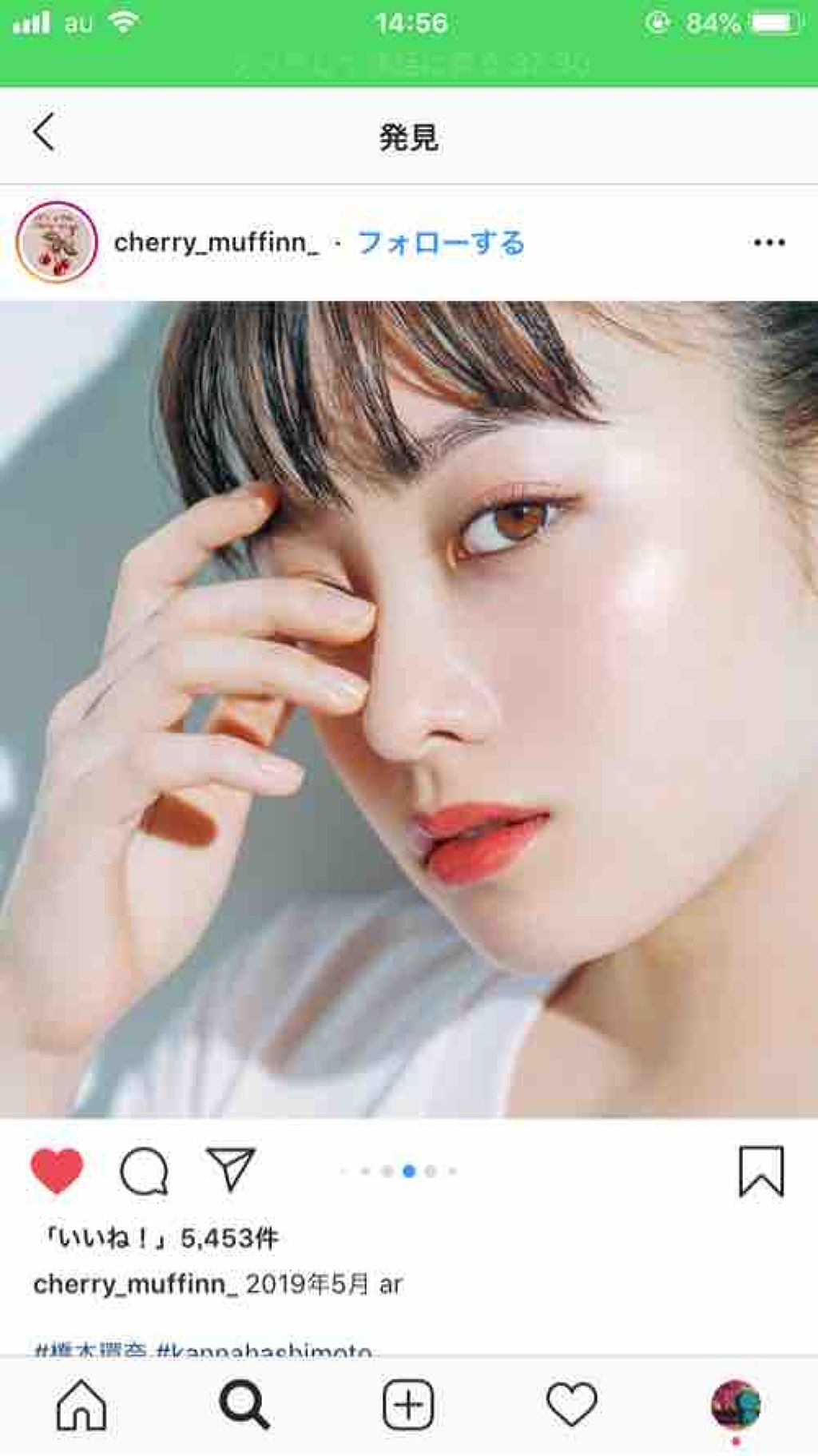Share the post via the paper plane icon
Screen dimensions: 818x1456
[x=231, y=1169]
